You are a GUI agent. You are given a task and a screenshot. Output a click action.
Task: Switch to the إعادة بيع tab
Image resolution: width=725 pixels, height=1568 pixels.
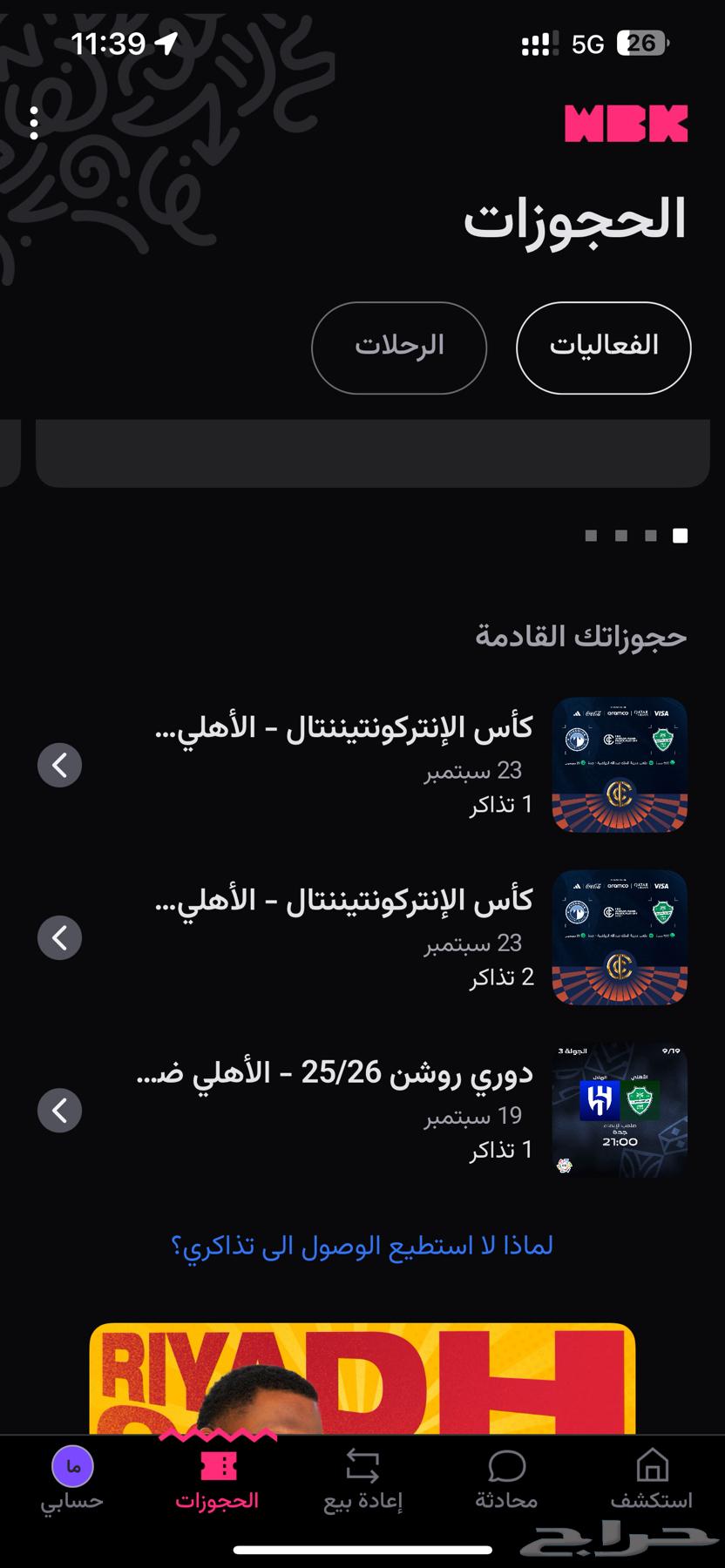(362, 1479)
